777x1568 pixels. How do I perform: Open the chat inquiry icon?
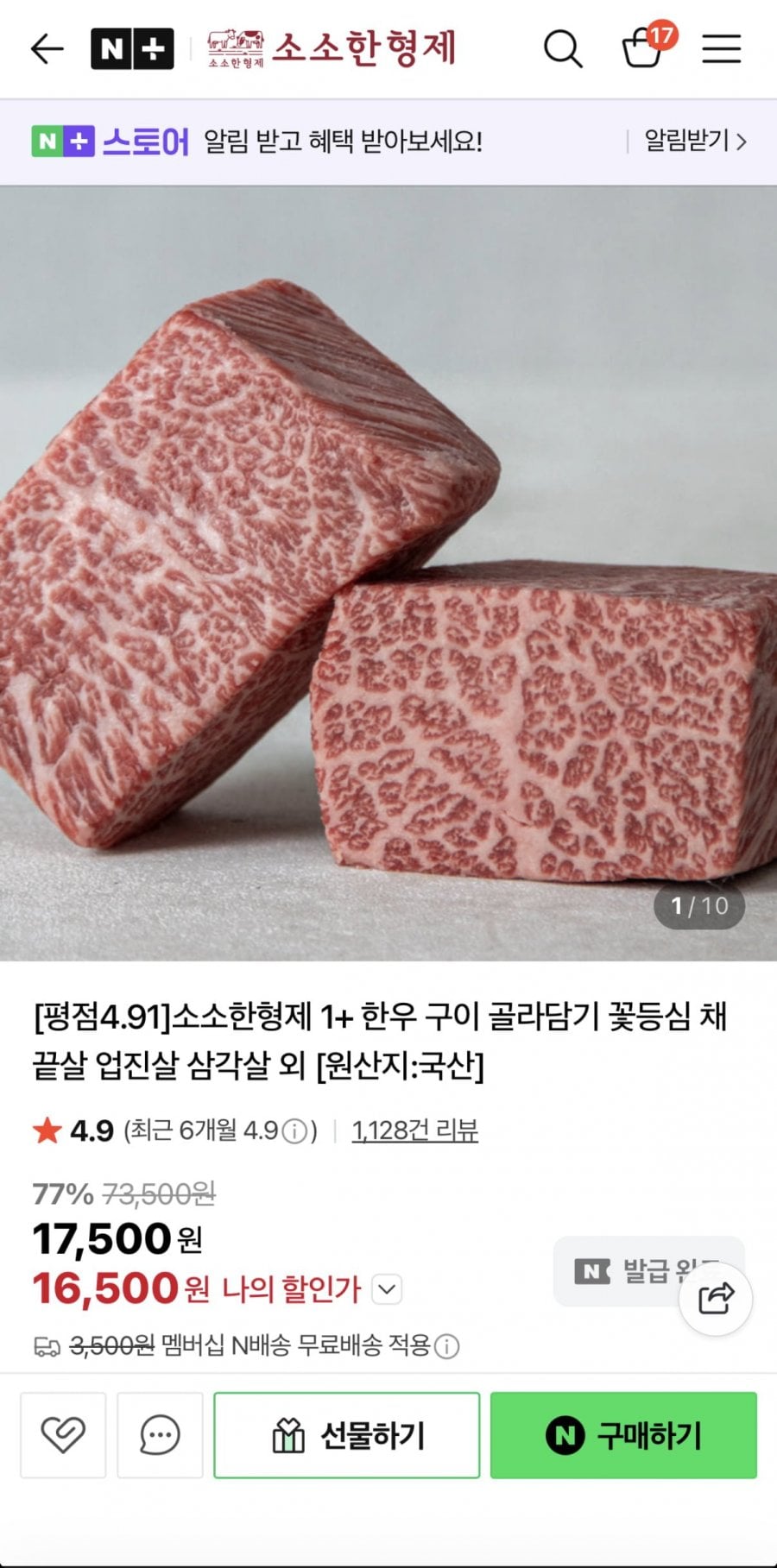160,1433
